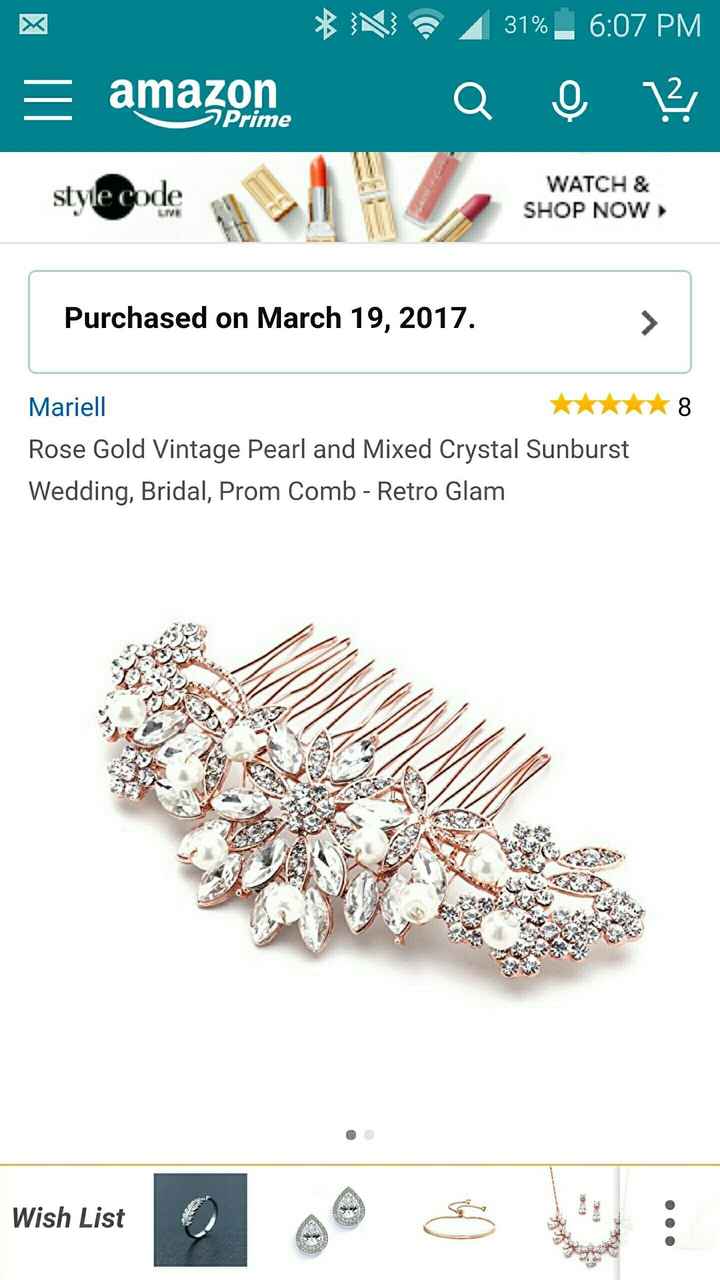This screenshot has width=720, height=1280.
Task: Select the second image page indicator dot
Action: (369, 1135)
